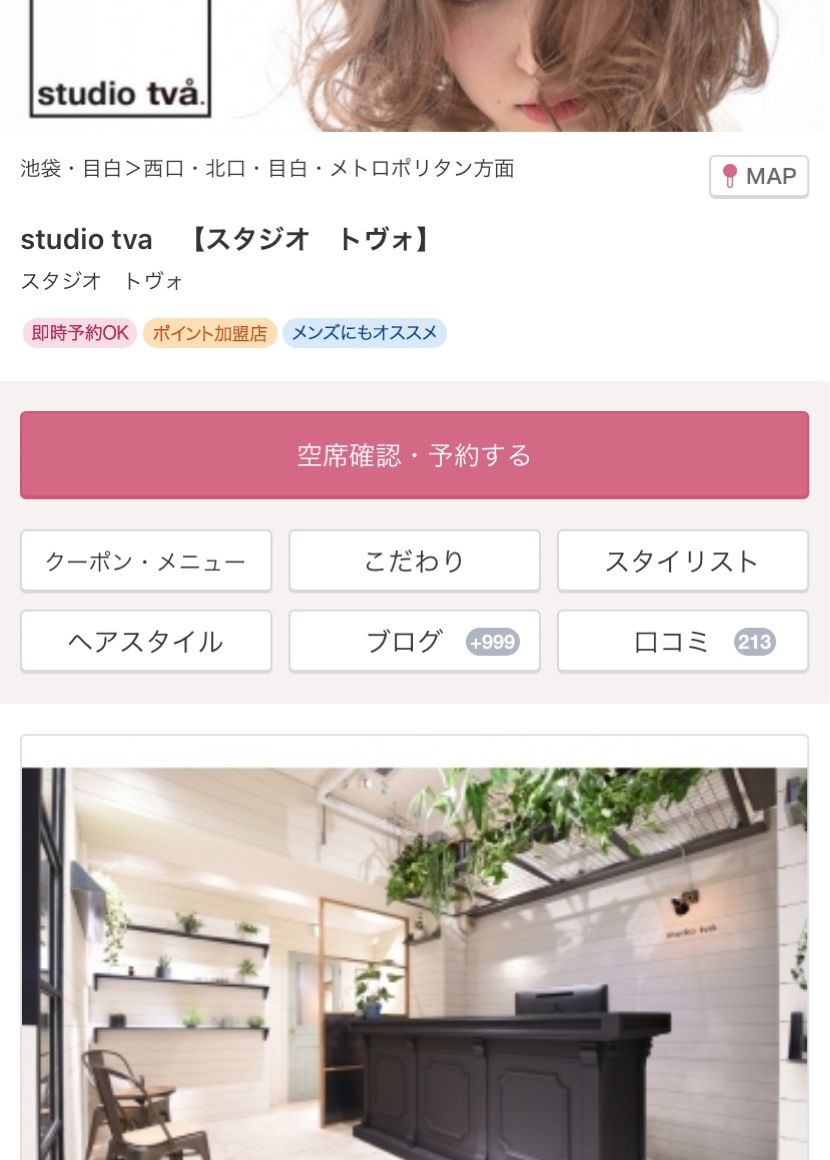
Task: Open the ブログ section
Action: (x=414, y=641)
